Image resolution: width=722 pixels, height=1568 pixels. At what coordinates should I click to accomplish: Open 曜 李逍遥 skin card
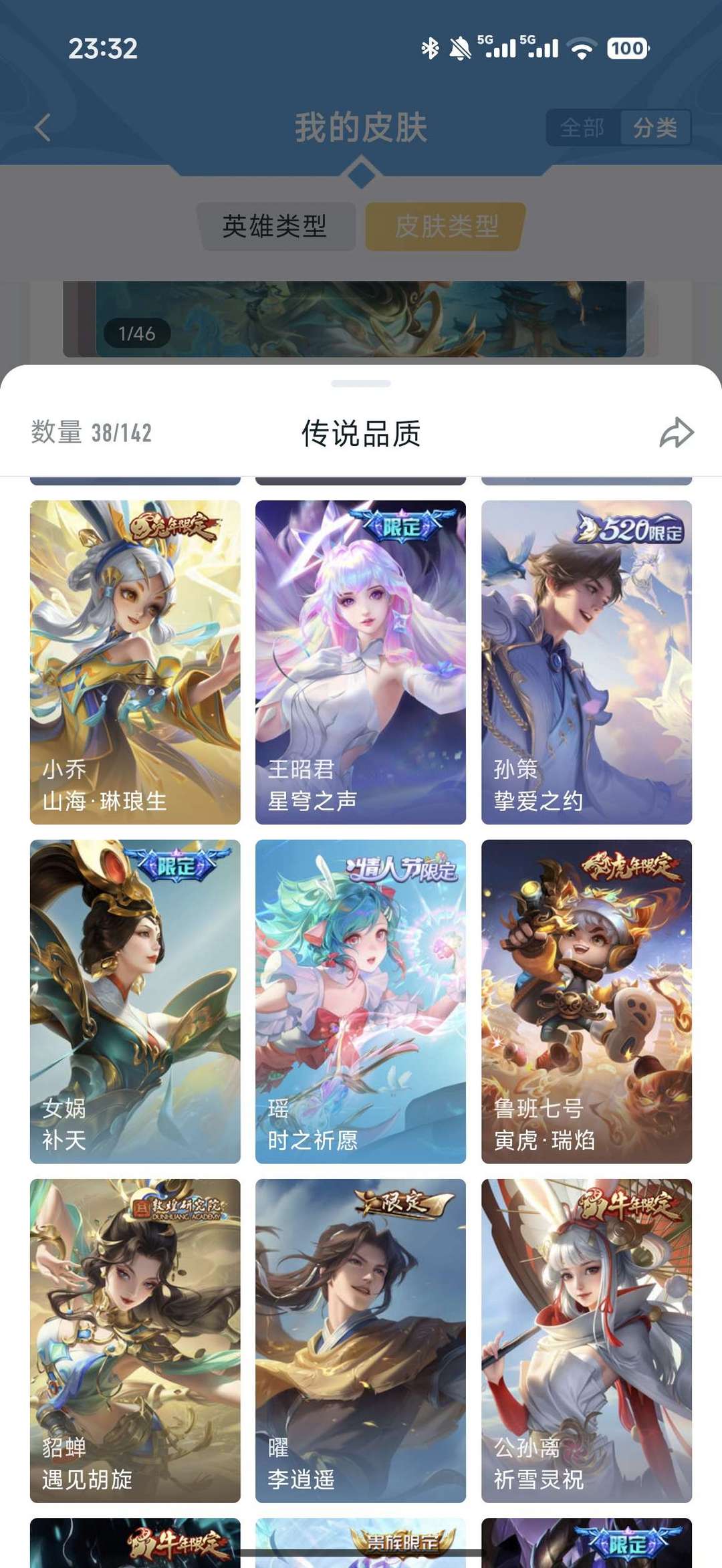[360, 1340]
